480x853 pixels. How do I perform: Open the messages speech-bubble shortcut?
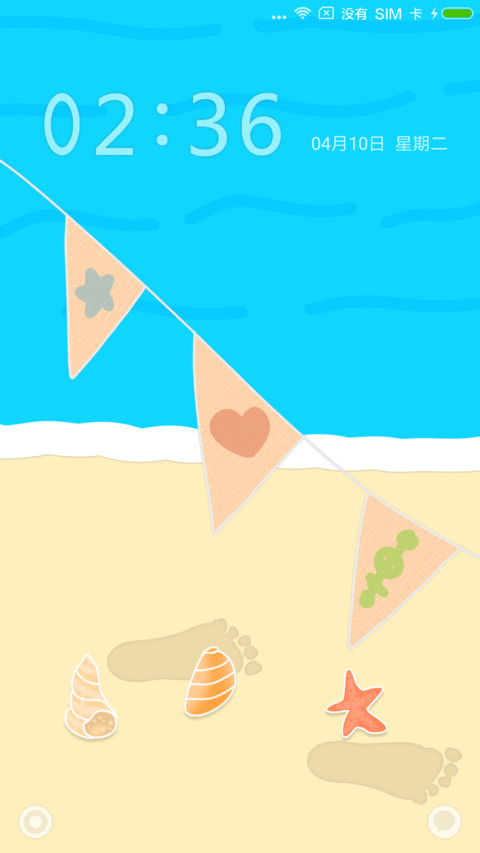[x=444, y=821]
